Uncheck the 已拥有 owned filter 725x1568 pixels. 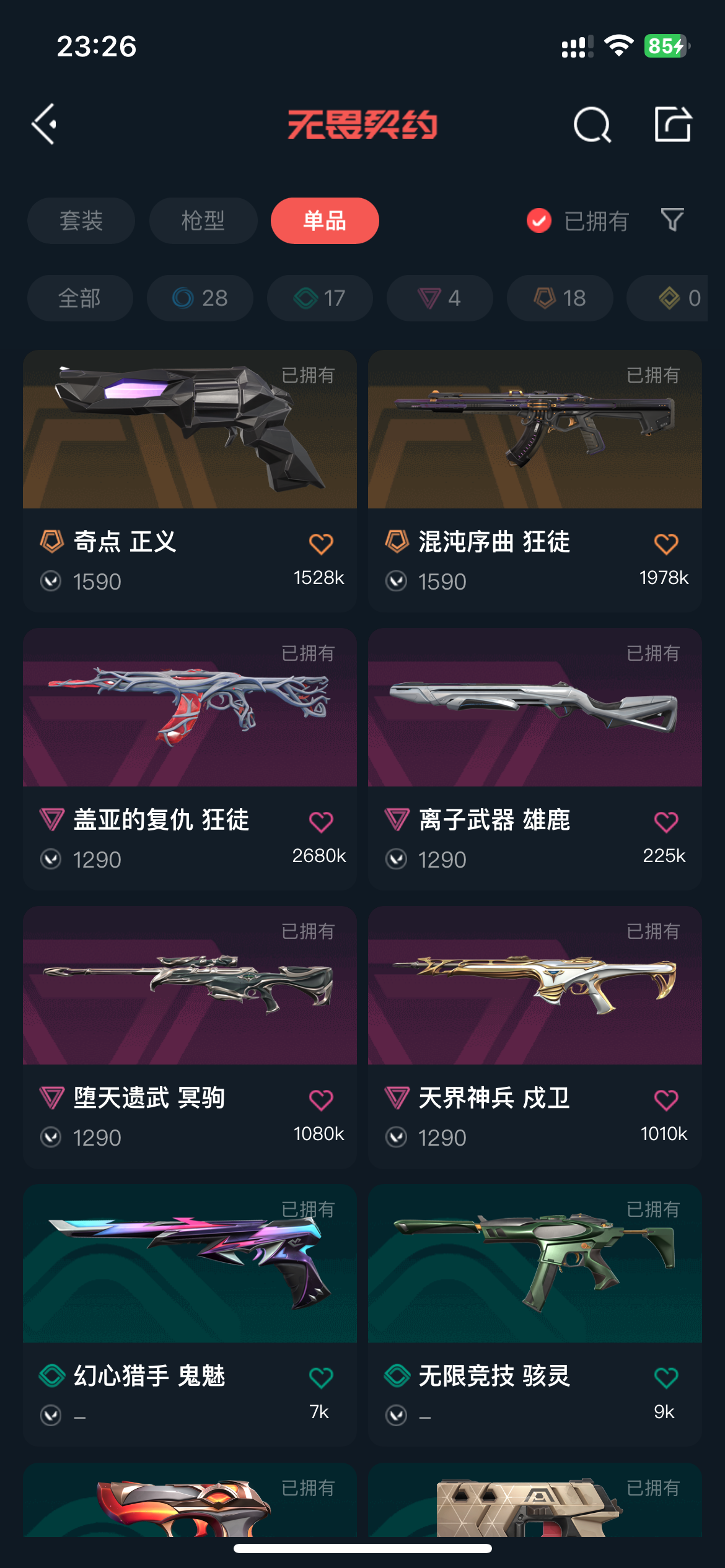(x=578, y=220)
